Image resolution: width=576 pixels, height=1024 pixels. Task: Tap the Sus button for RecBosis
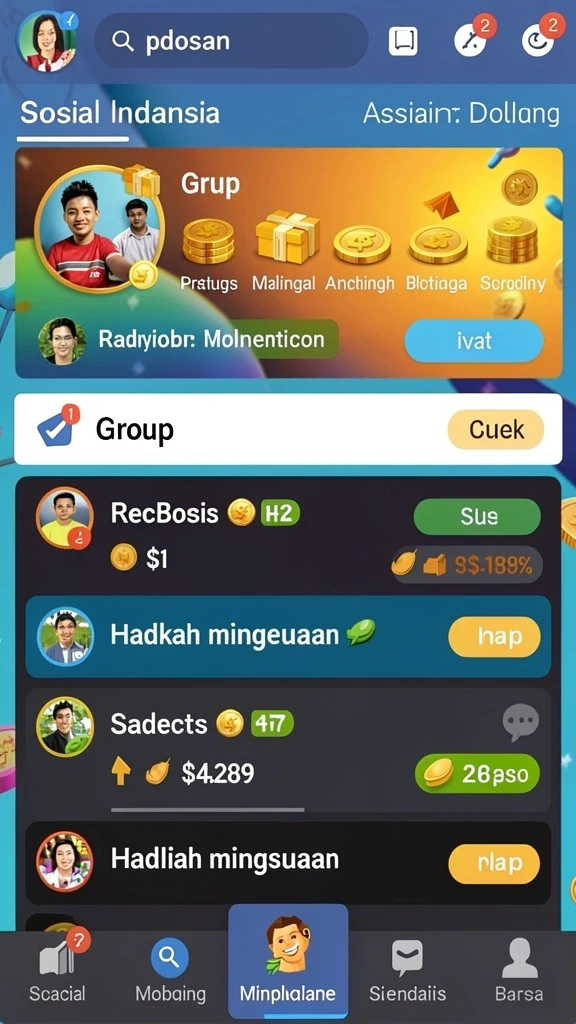click(x=477, y=517)
